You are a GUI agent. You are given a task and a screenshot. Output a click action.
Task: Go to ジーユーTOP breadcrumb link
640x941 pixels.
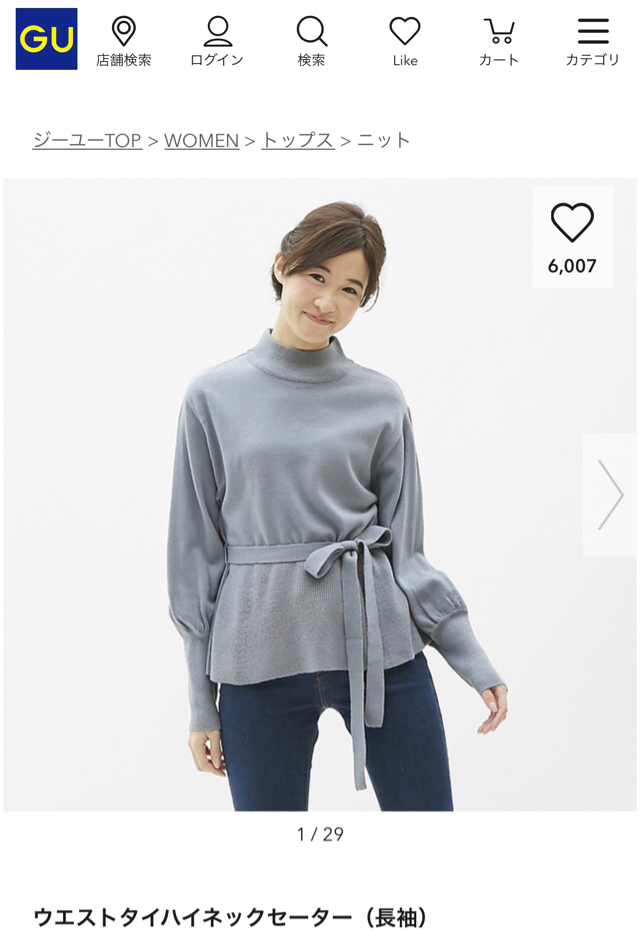(87, 140)
